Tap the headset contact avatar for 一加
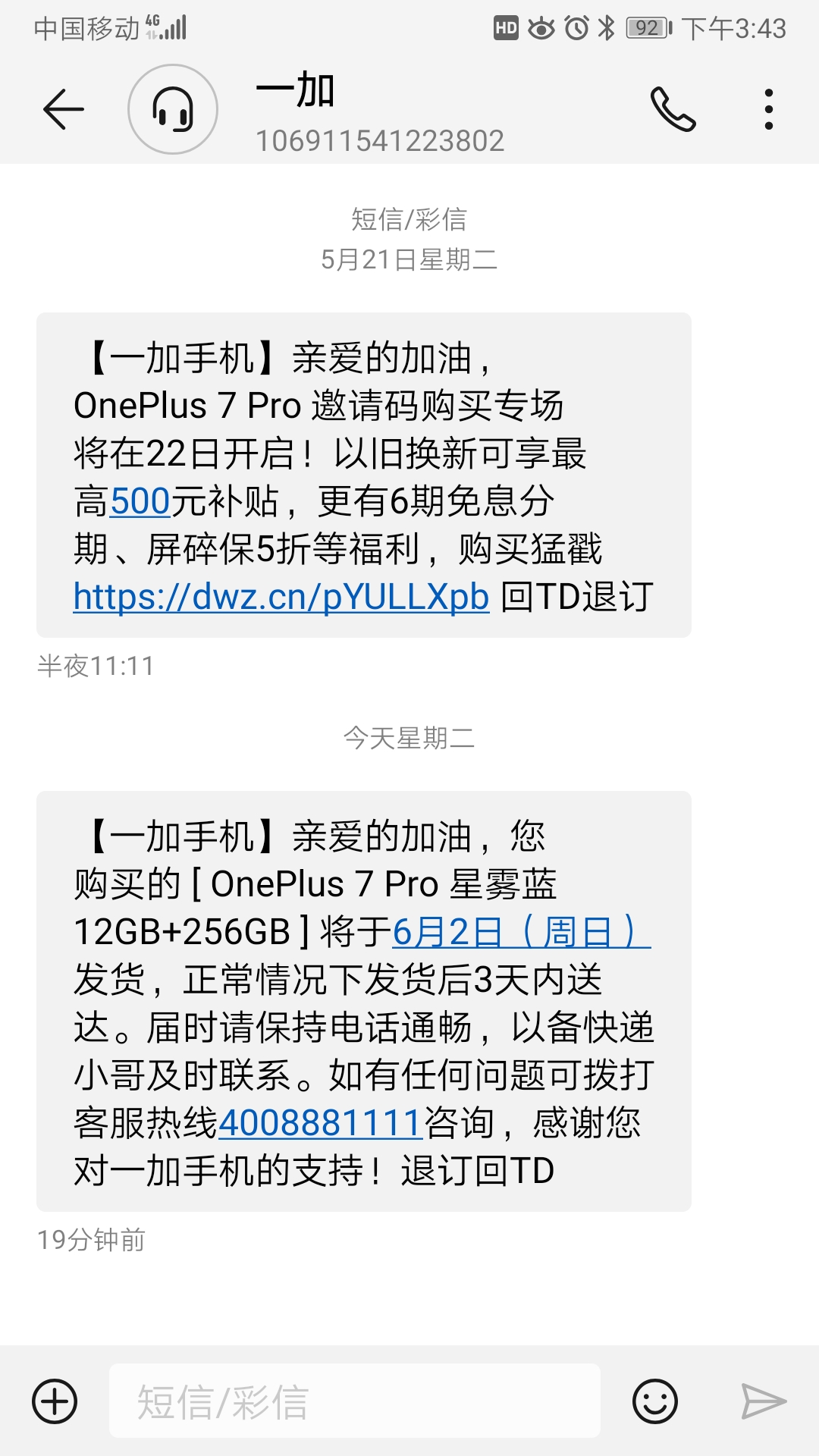This screenshot has width=819, height=1456. [x=173, y=109]
